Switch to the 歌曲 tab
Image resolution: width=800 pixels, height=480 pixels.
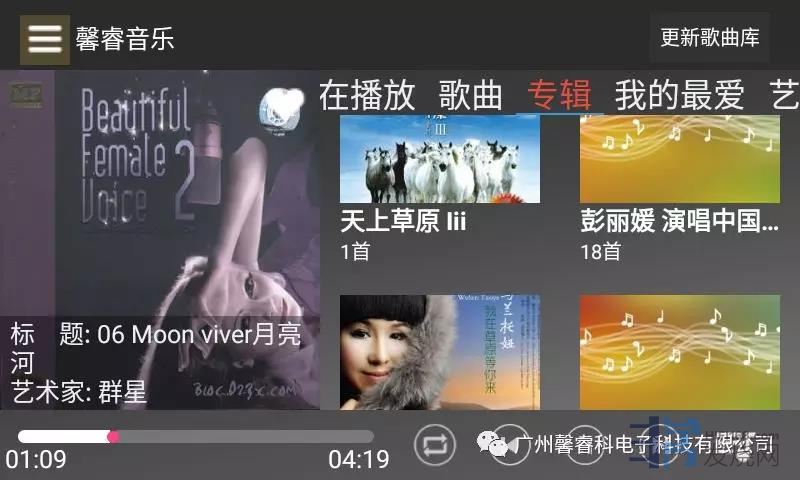coord(470,95)
